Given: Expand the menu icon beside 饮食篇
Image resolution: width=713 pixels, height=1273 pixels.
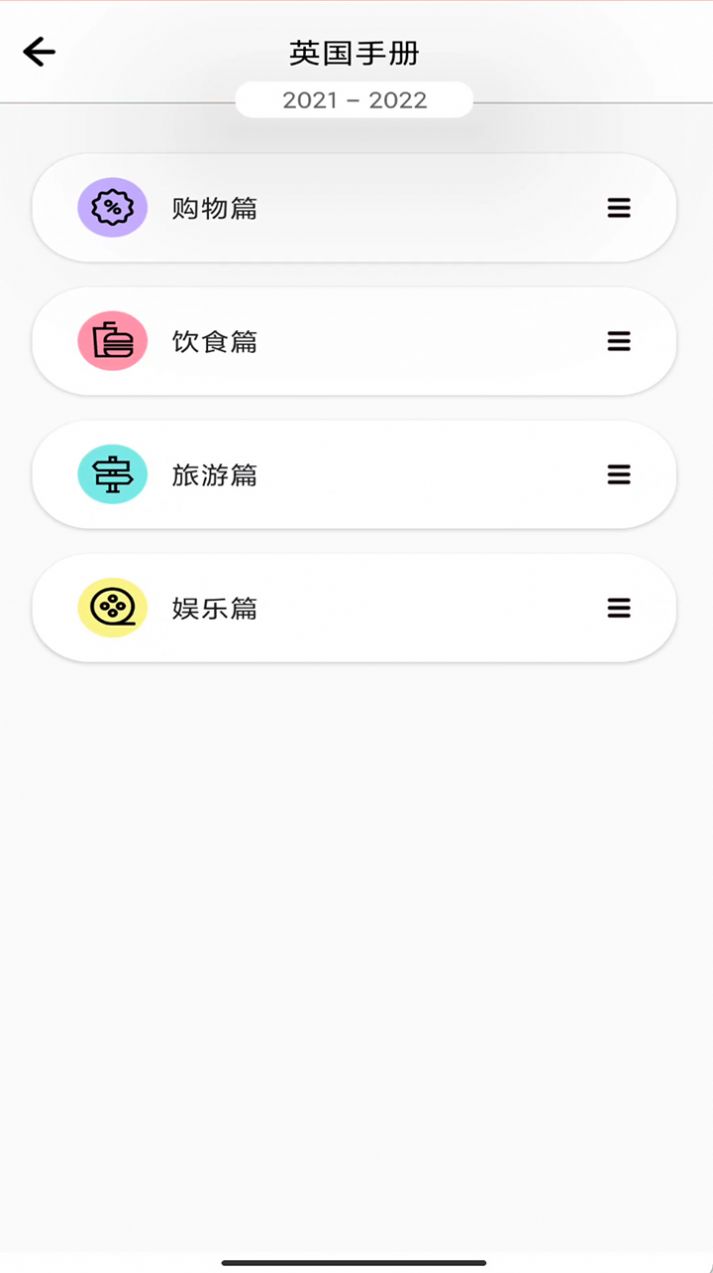Looking at the screenshot, I should pos(619,342).
